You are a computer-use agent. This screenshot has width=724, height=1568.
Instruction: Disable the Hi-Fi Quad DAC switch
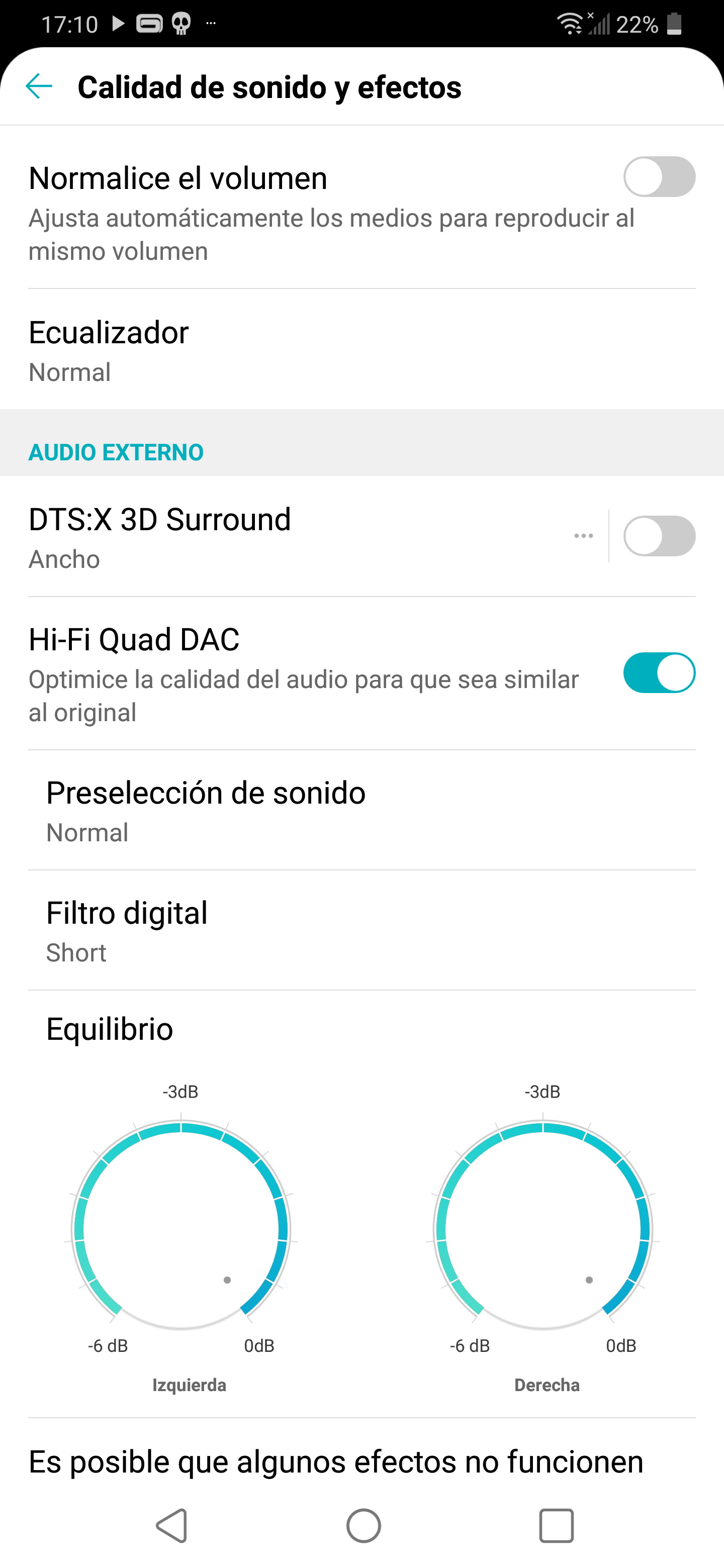coord(659,672)
